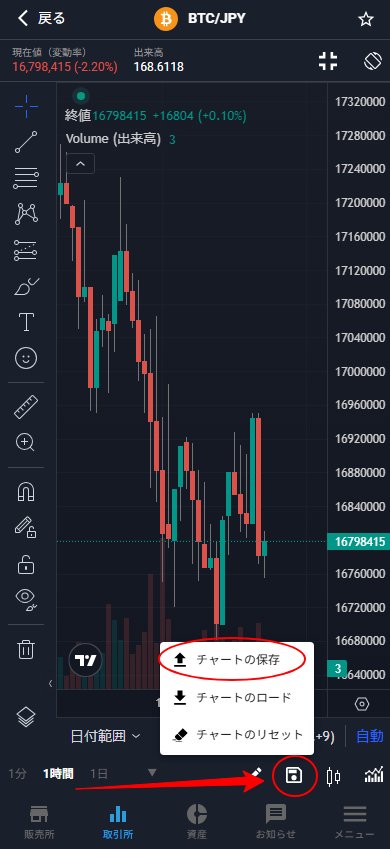Open the メニュー tab
Screen dimensions: 390x849
coord(354,820)
